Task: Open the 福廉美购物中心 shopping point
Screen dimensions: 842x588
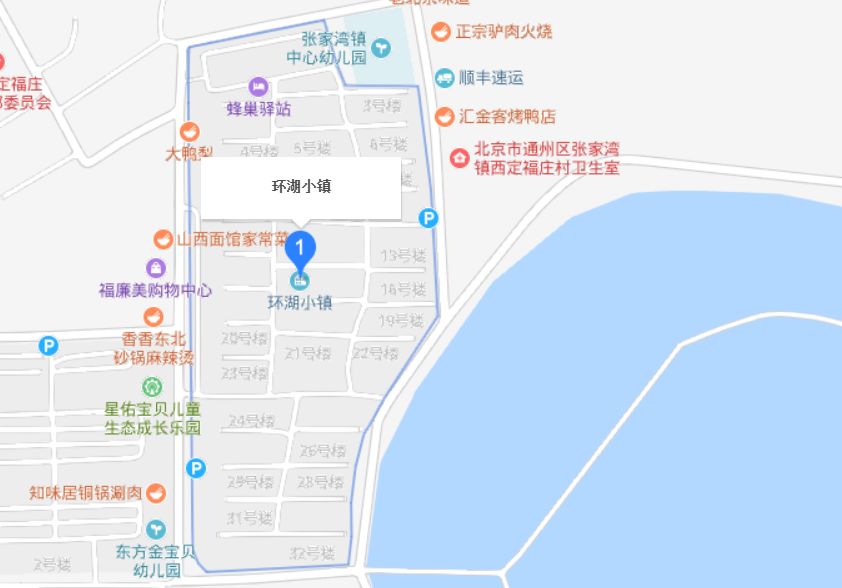Action: coord(156,268)
